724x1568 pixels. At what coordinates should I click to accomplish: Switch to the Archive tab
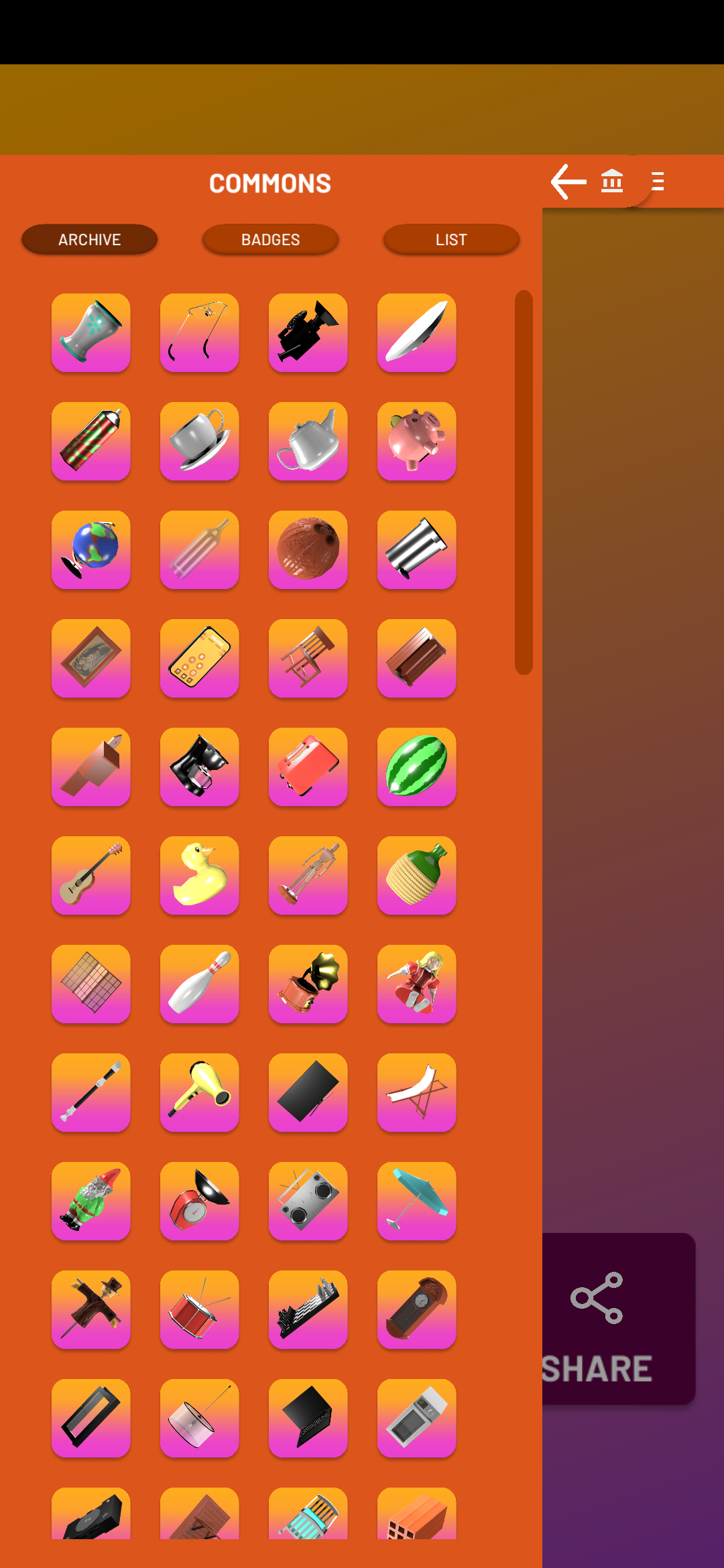pyautogui.click(x=89, y=239)
